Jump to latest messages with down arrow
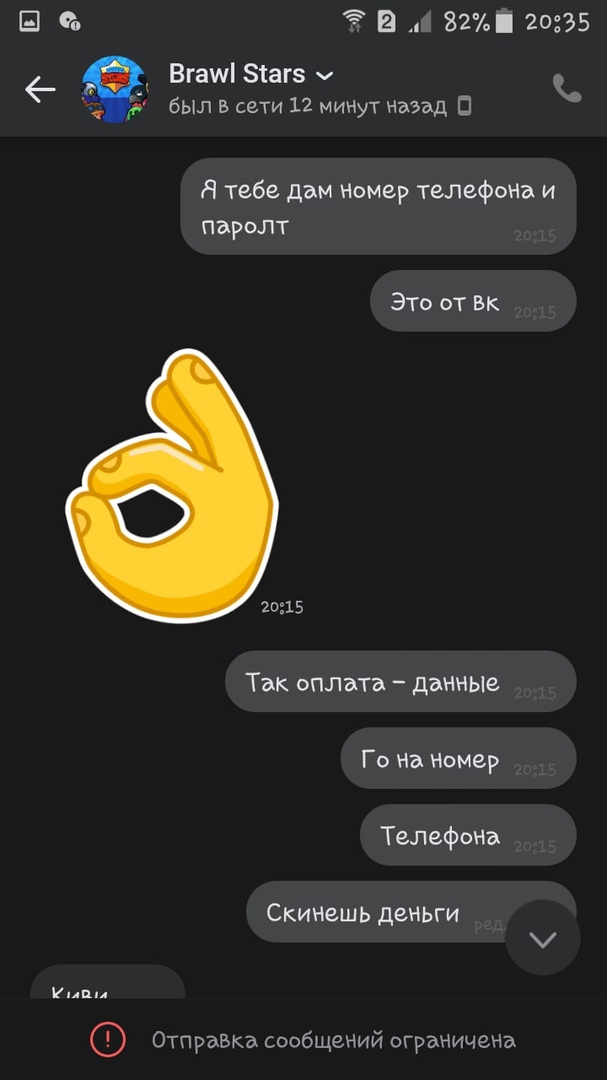 (x=542, y=938)
